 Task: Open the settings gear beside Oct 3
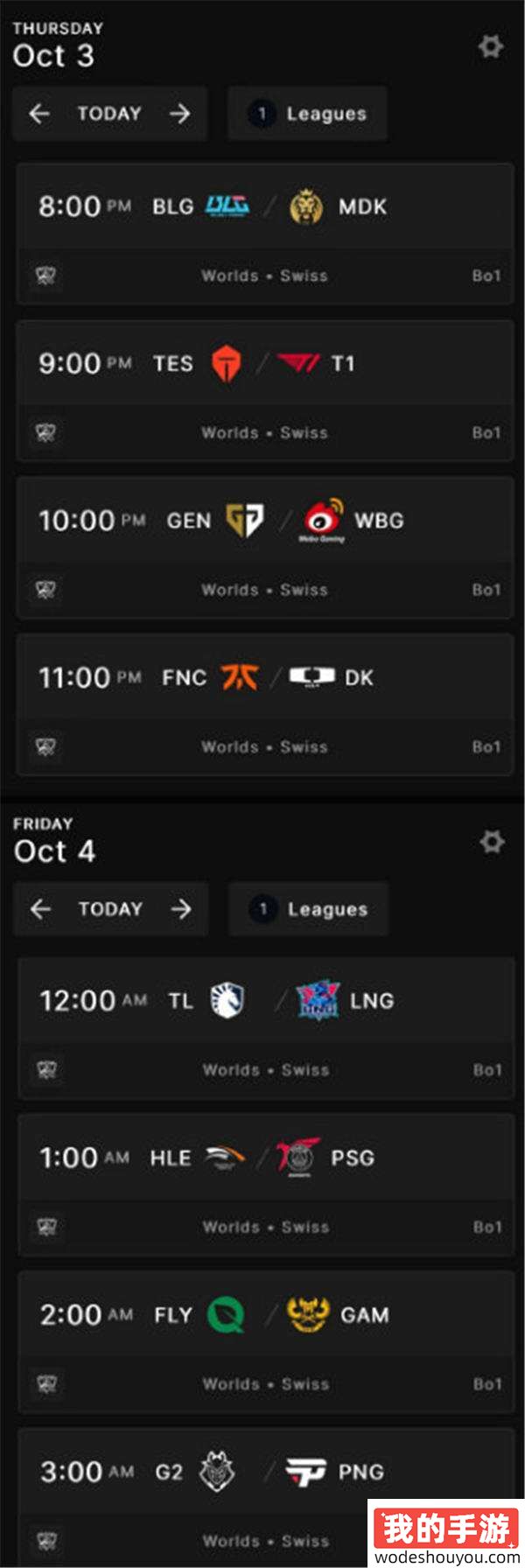490,46
